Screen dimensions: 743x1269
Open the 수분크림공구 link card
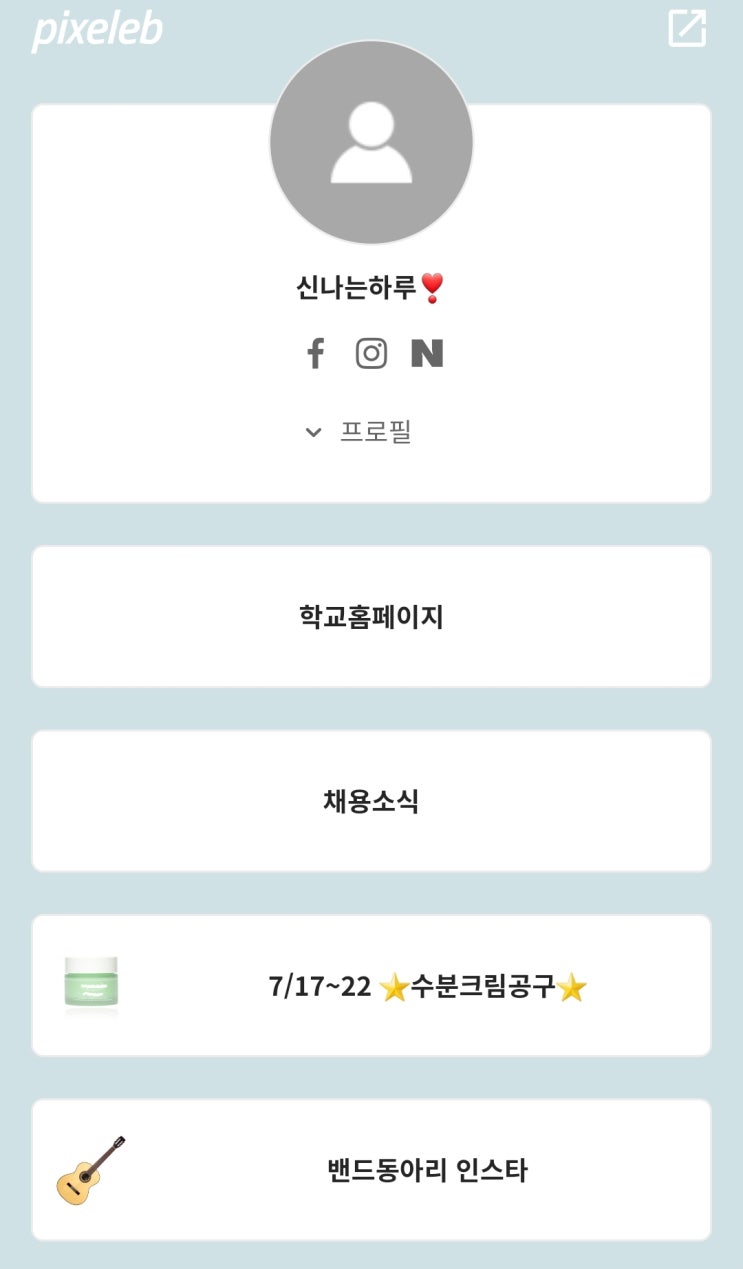(x=371, y=986)
